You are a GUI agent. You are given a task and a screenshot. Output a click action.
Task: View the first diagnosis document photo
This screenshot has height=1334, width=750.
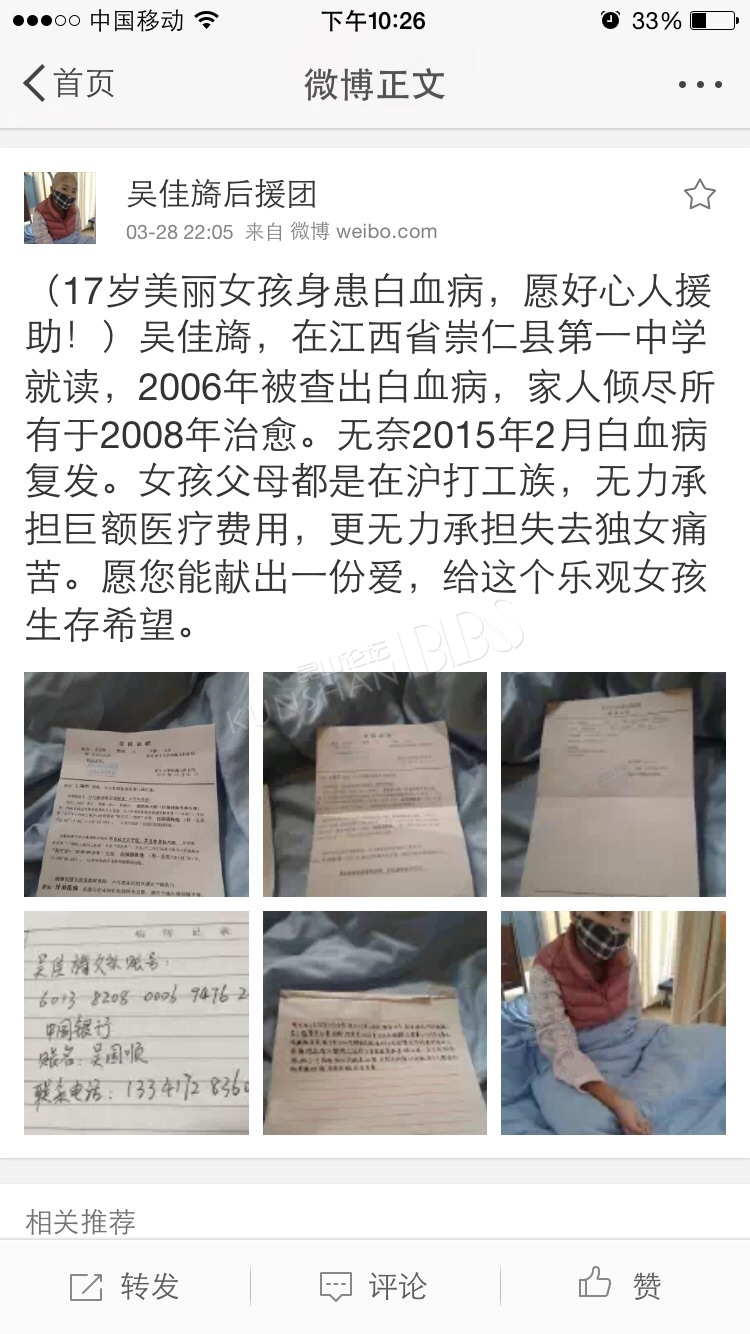click(x=136, y=784)
